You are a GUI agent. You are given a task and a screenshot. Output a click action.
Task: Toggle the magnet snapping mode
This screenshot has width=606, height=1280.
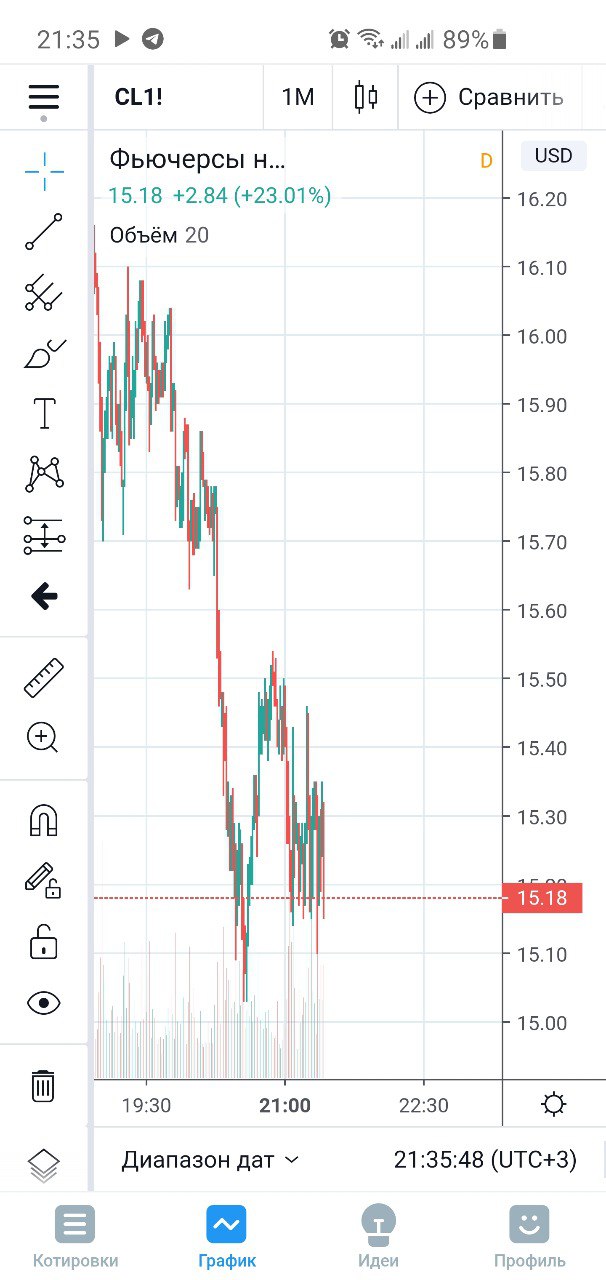[x=44, y=821]
